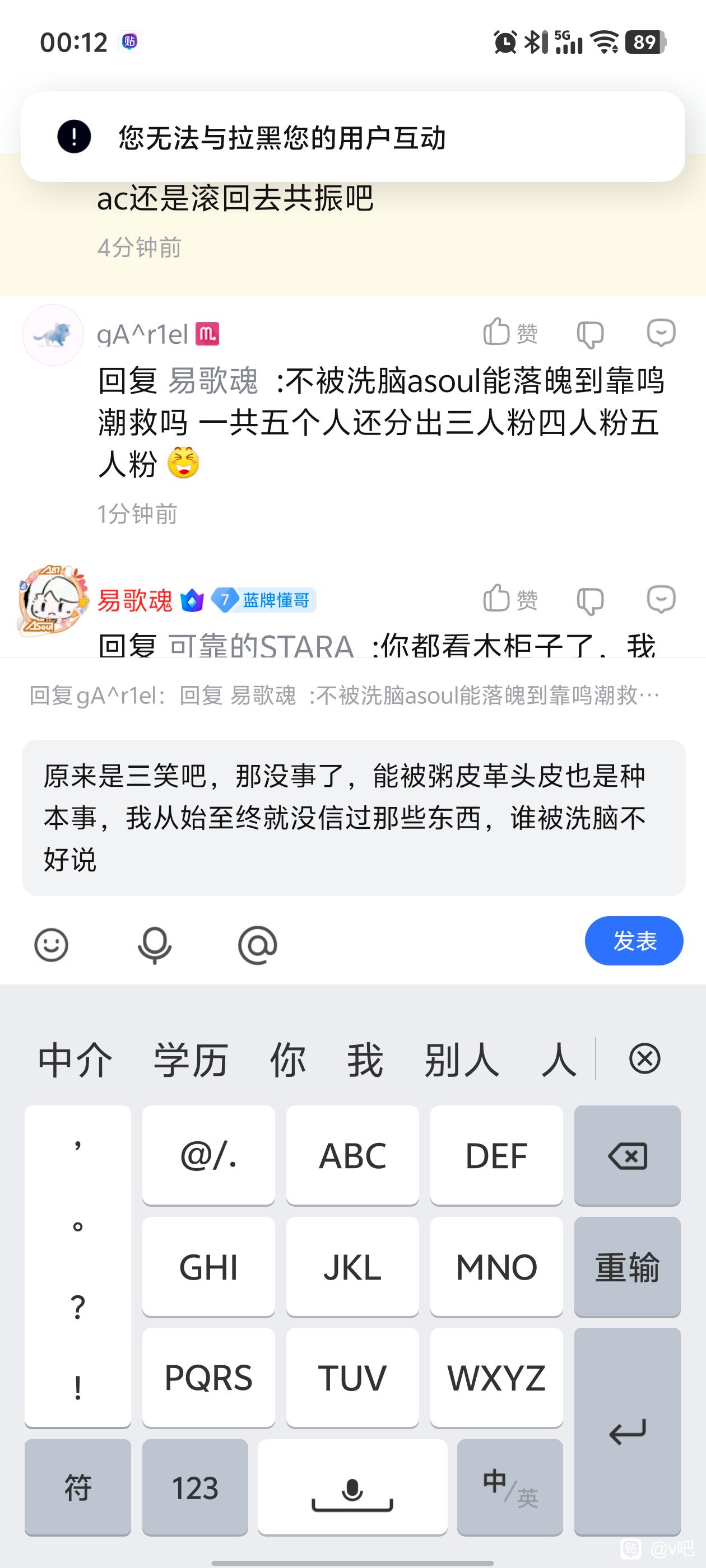Start voice input with microphone icon

pos(154,945)
